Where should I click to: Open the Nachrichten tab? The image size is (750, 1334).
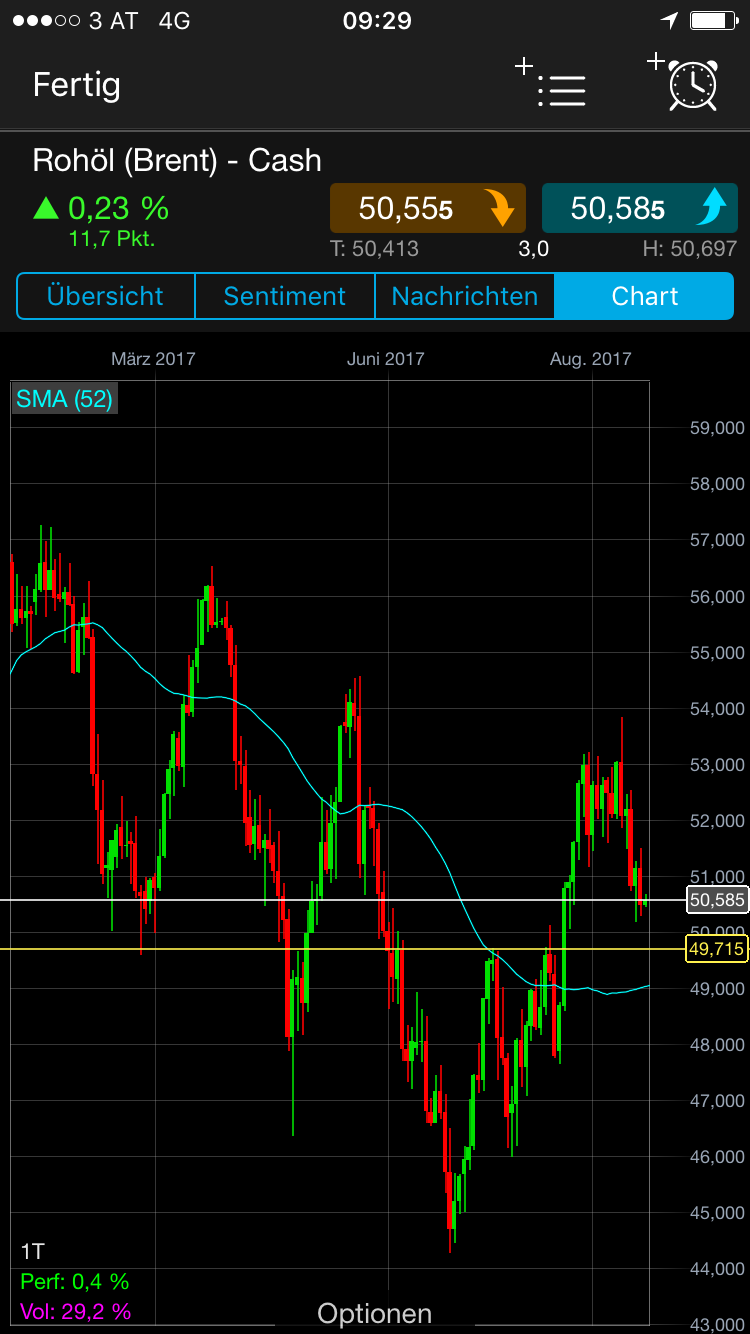click(464, 296)
